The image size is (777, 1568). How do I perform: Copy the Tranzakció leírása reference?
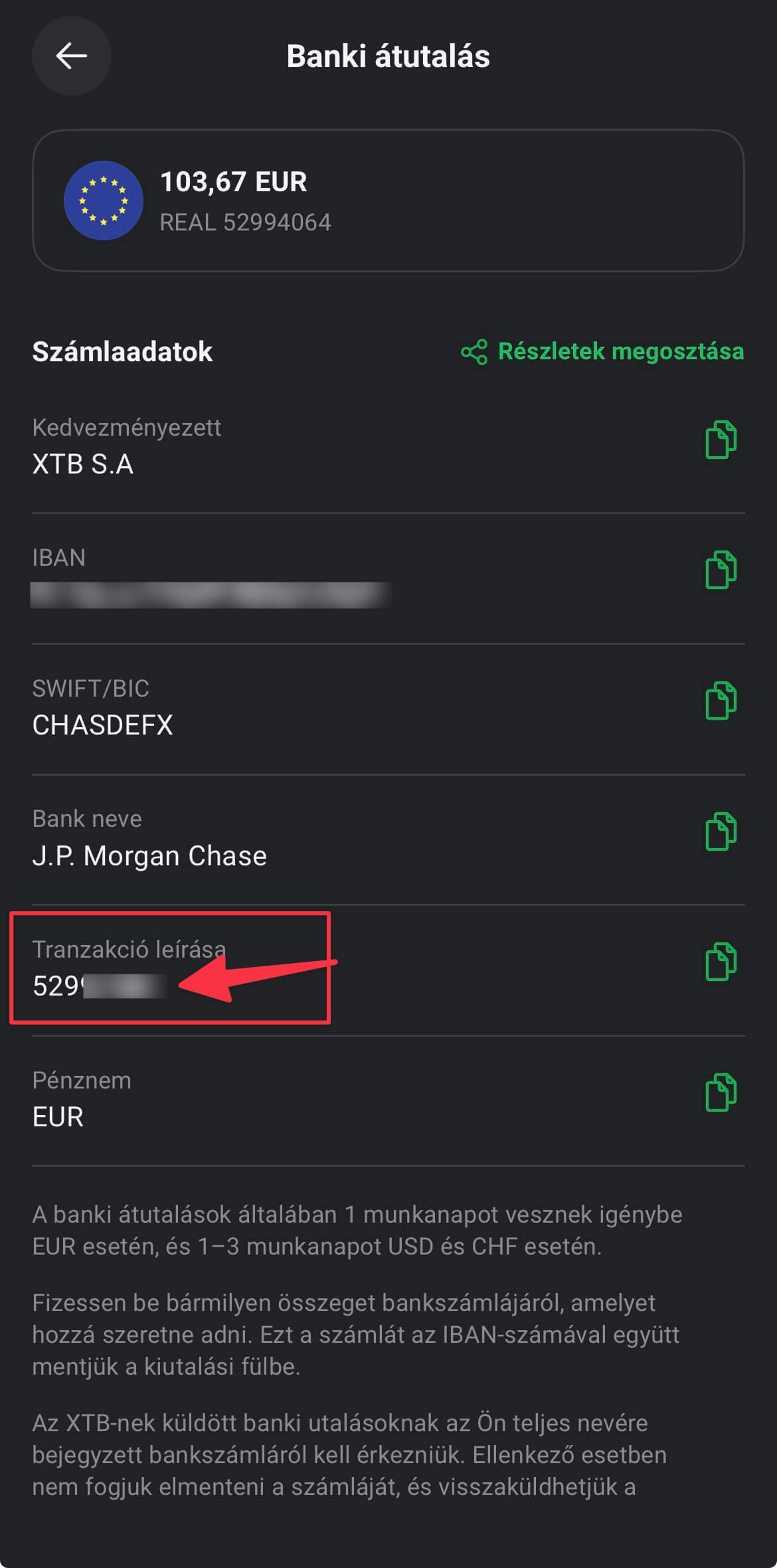(721, 962)
